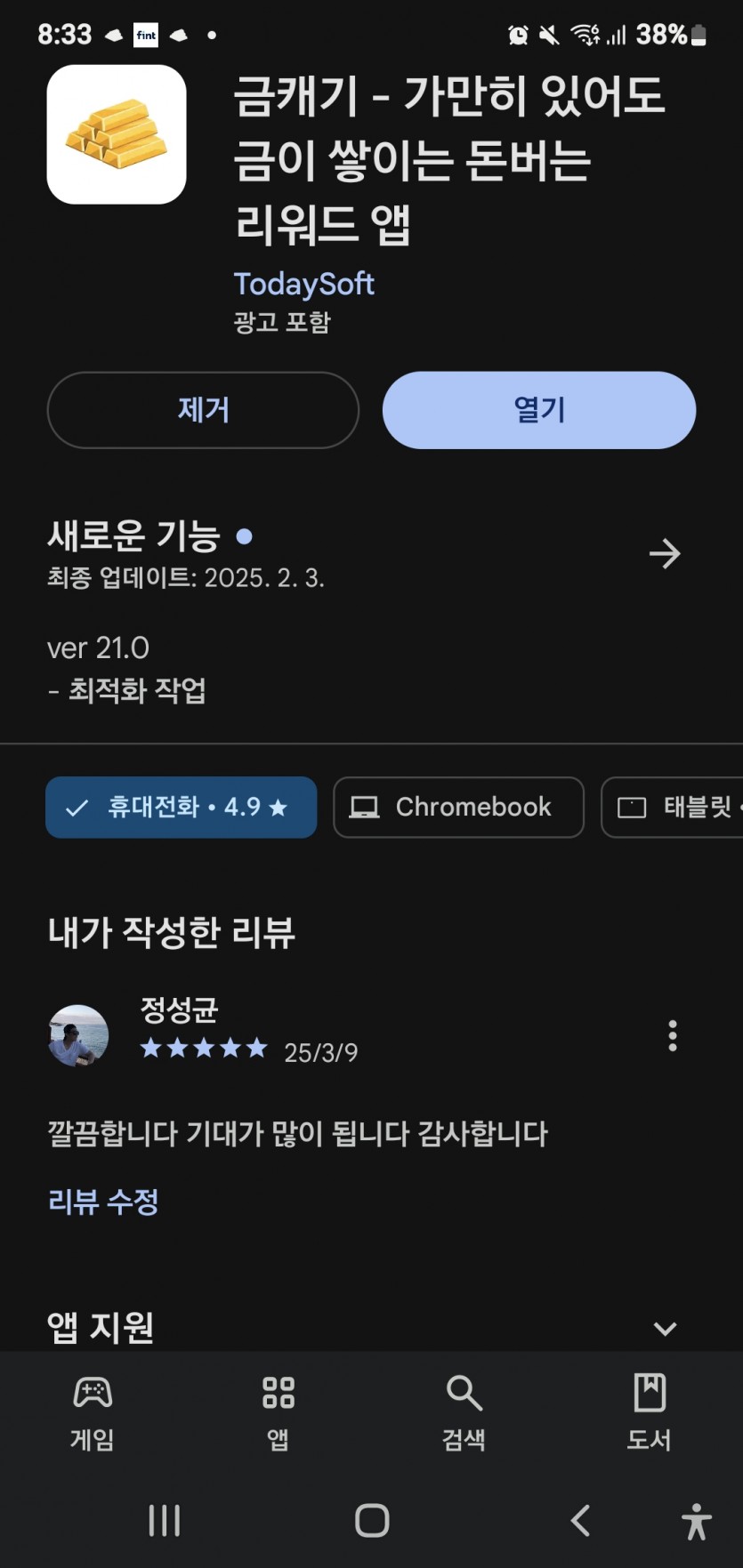
Task: Go back with the system back button
Action: tap(580, 1520)
